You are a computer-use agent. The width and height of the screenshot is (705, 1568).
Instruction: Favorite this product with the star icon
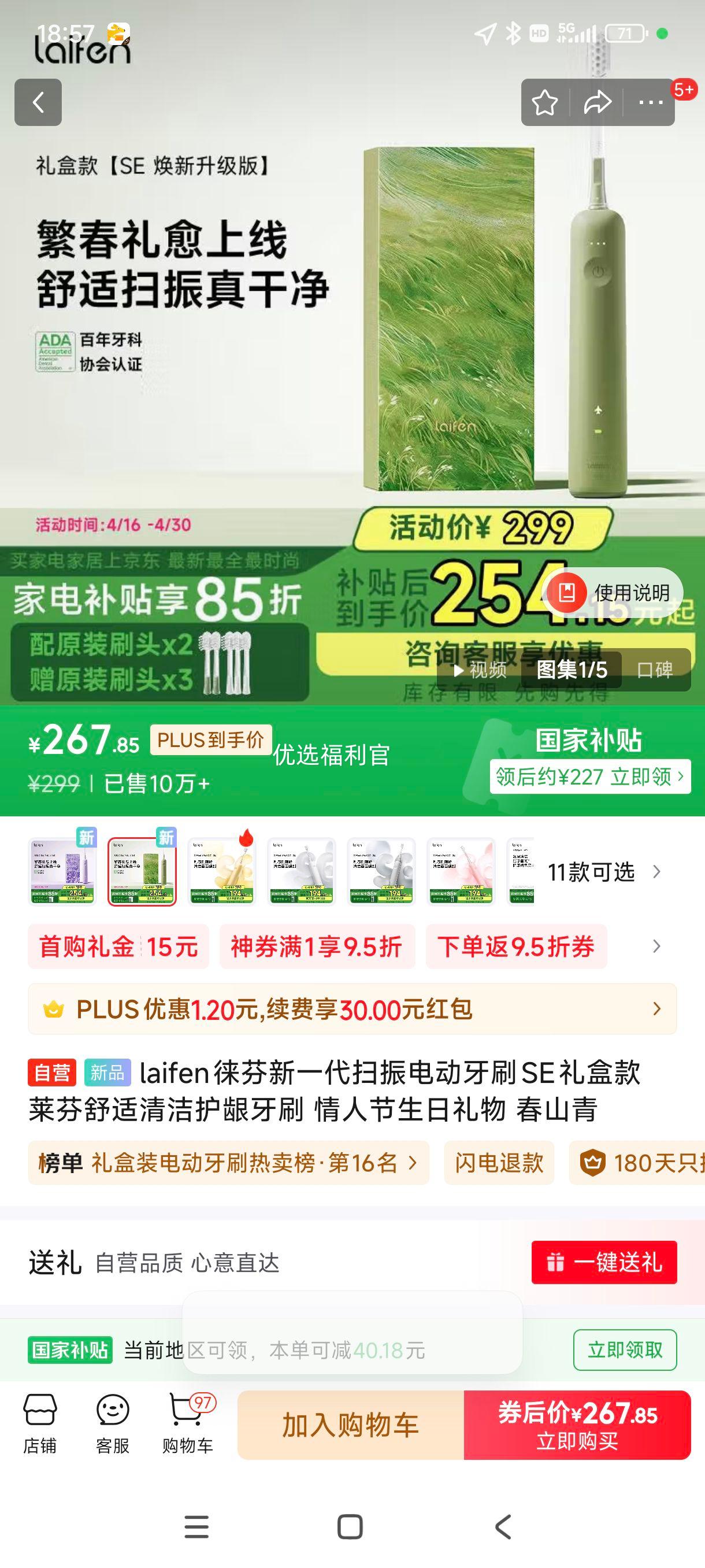point(544,102)
